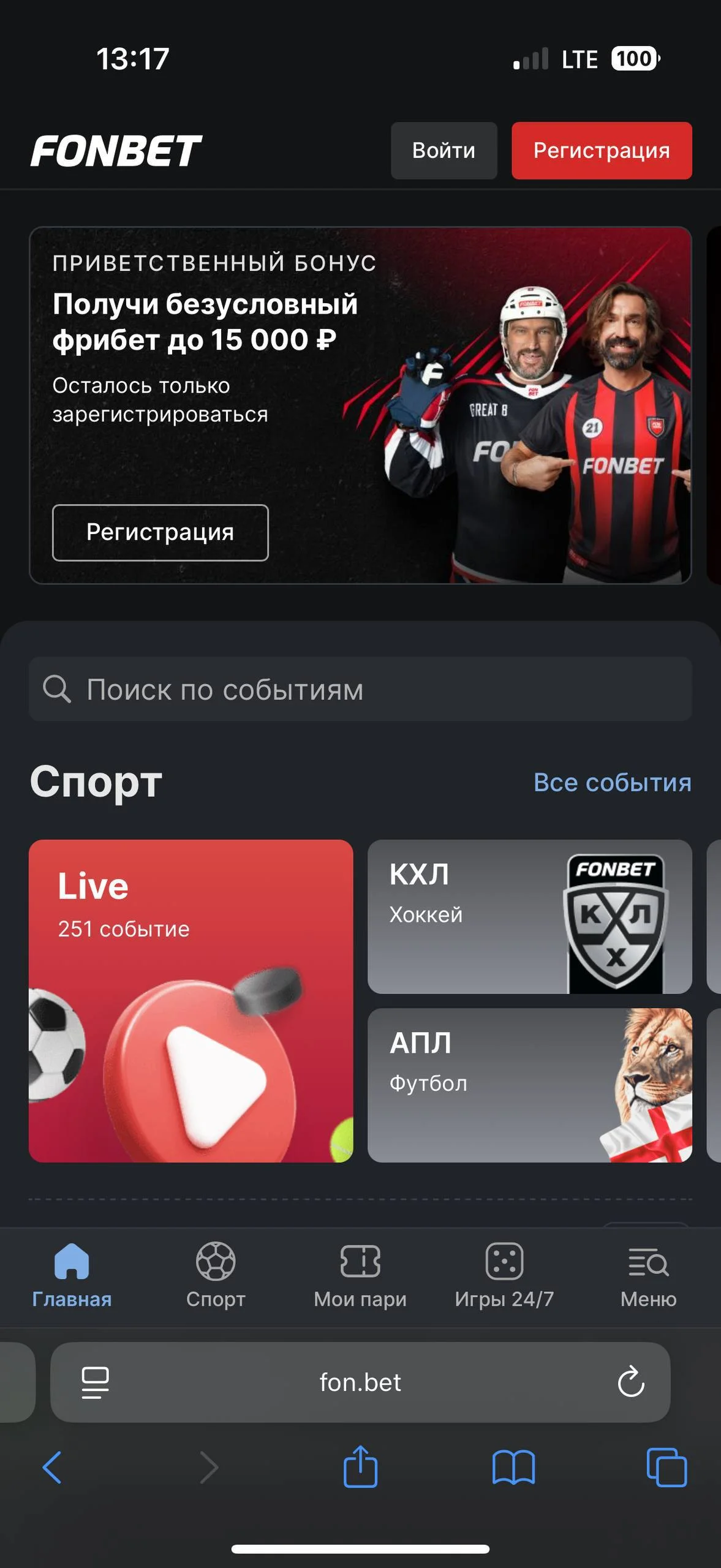This screenshot has width=721, height=1568.
Task: Focus the Поиск по событиям search field
Action: tap(360, 690)
